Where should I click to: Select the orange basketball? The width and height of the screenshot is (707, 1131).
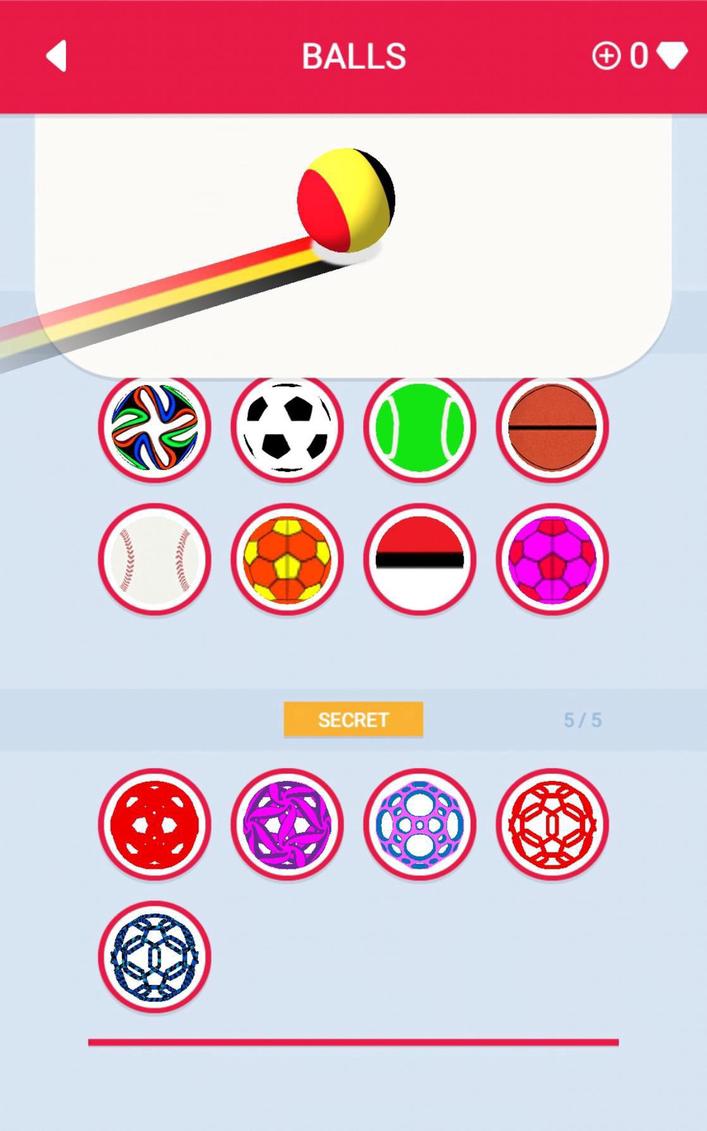pyautogui.click(x=552, y=427)
